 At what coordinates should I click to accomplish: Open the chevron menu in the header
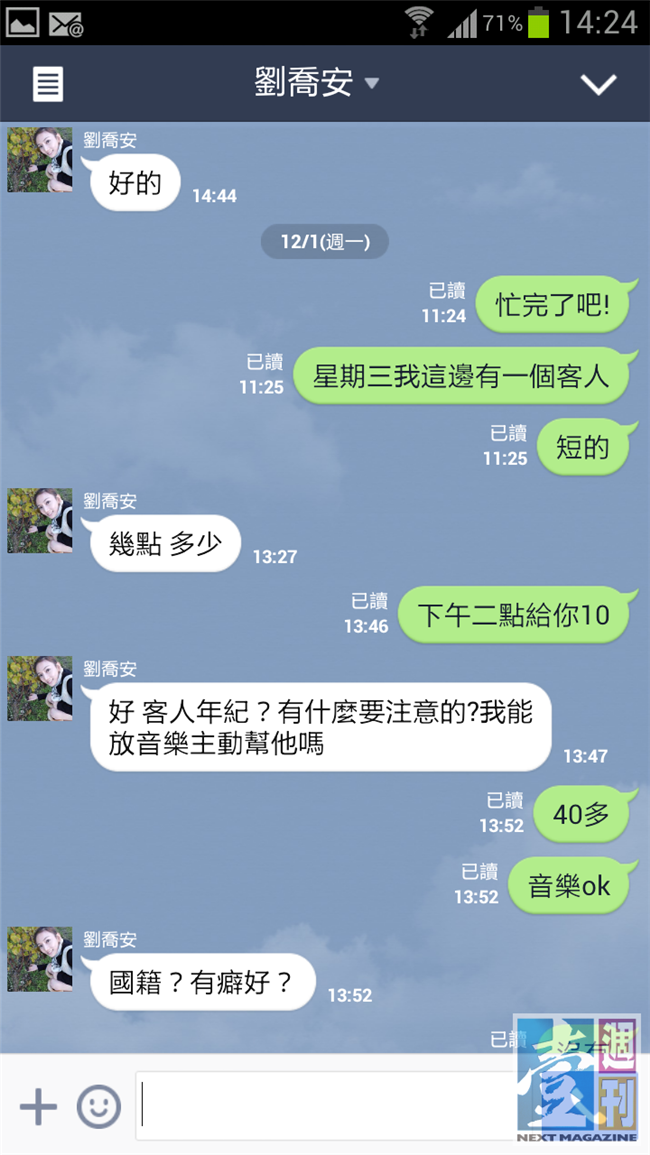[x=598, y=84]
